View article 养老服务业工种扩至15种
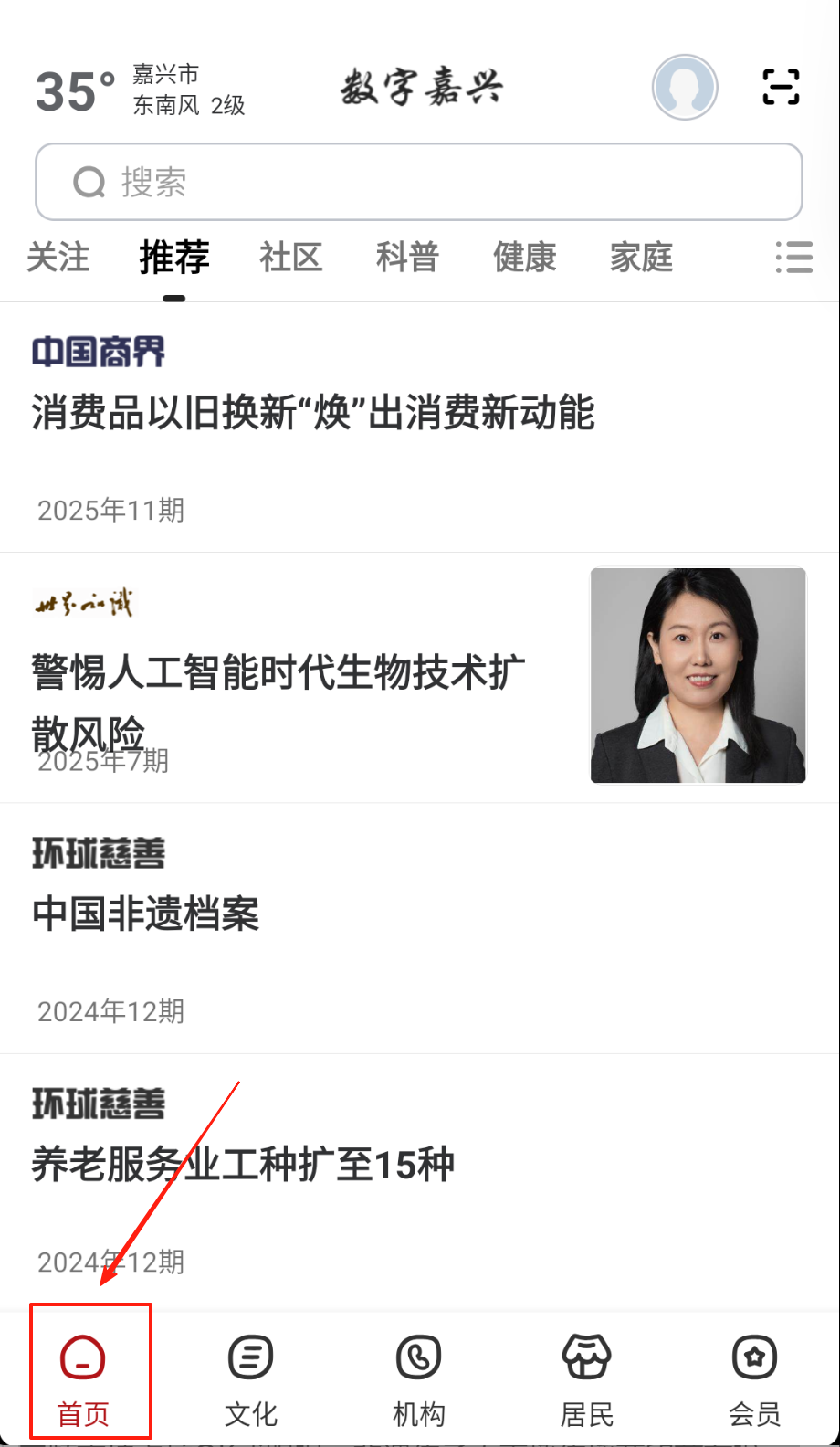Viewport: 840px width, 1447px height. [x=243, y=1165]
